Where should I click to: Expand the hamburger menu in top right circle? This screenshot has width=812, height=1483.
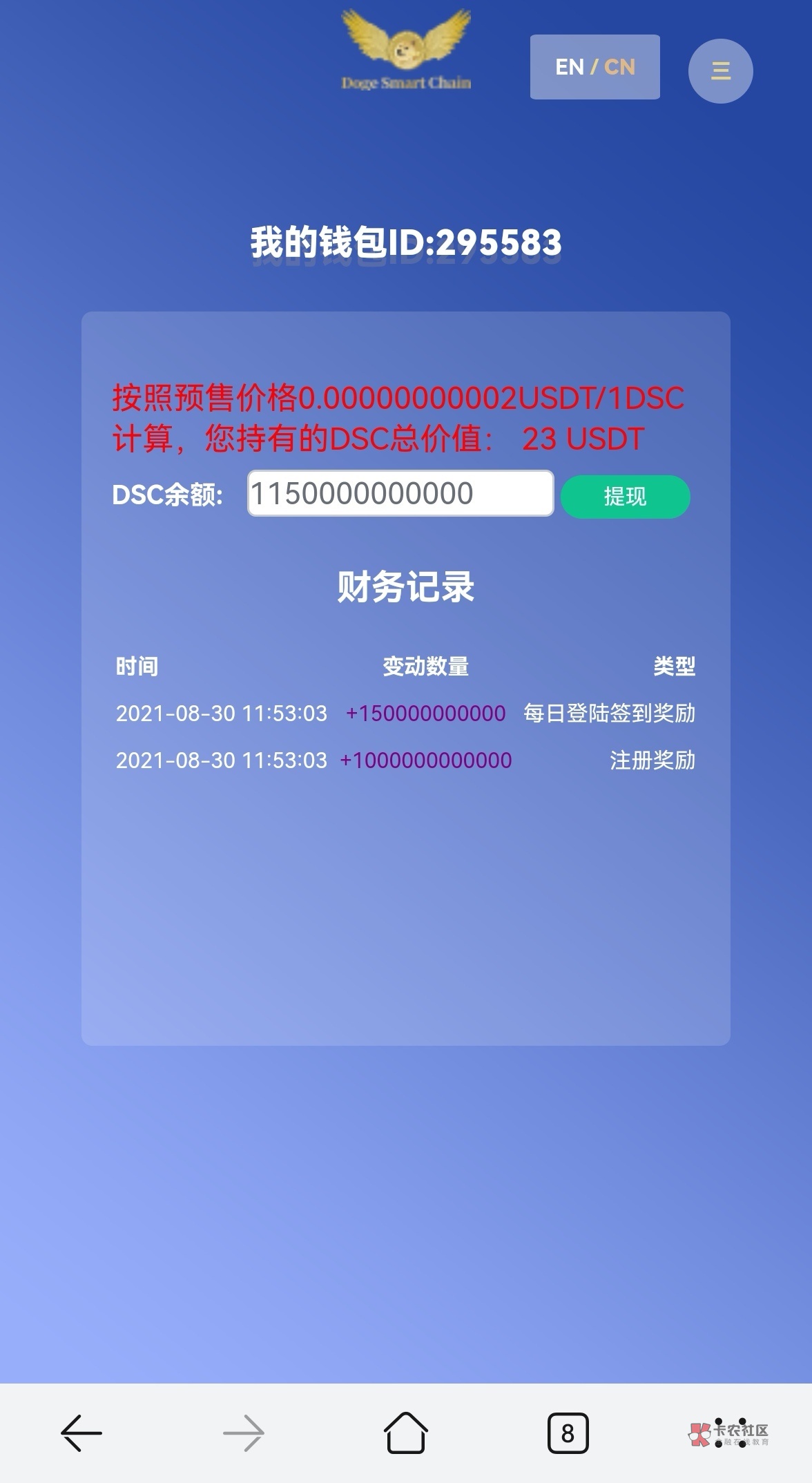[719, 70]
